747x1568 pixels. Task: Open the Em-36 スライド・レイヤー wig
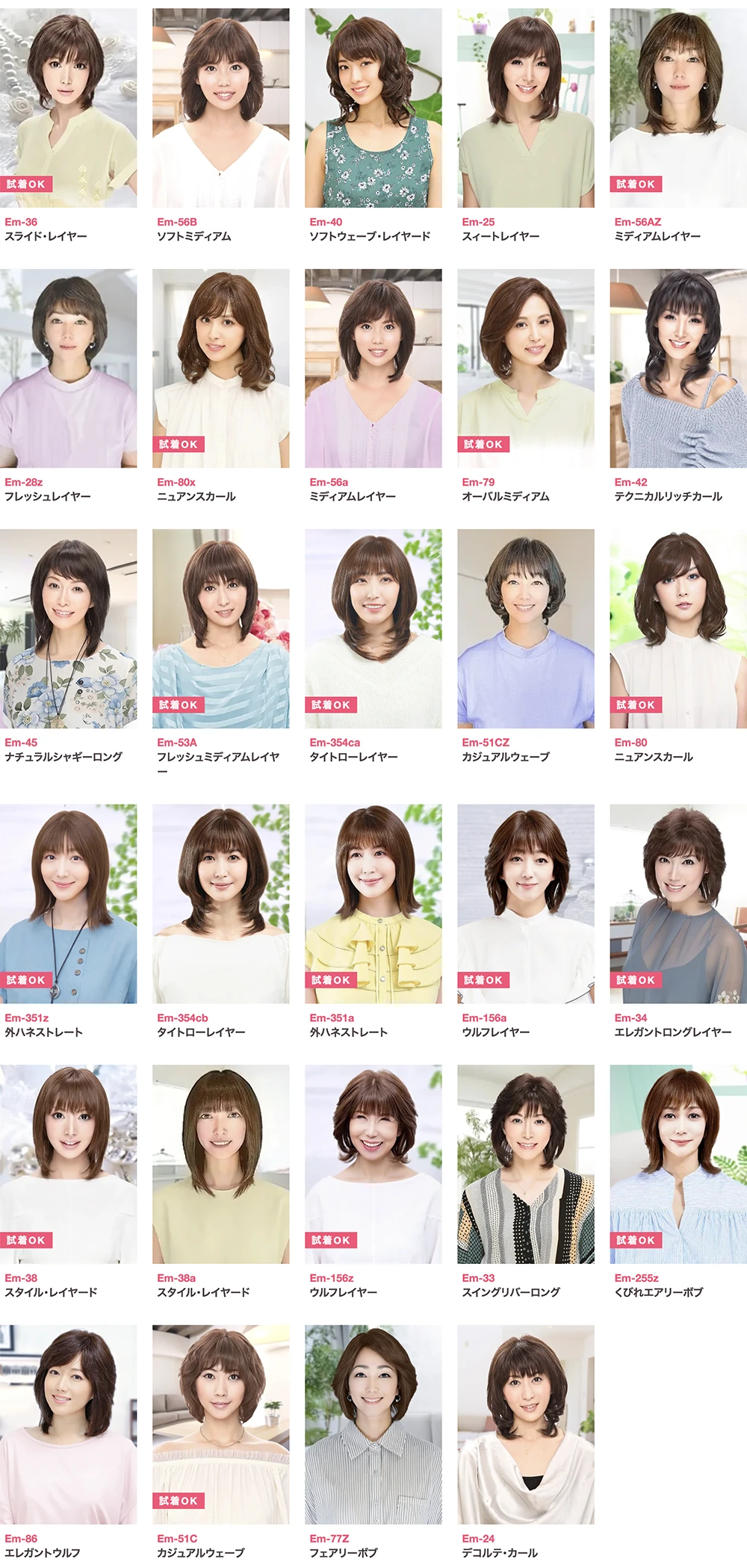(68, 108)
